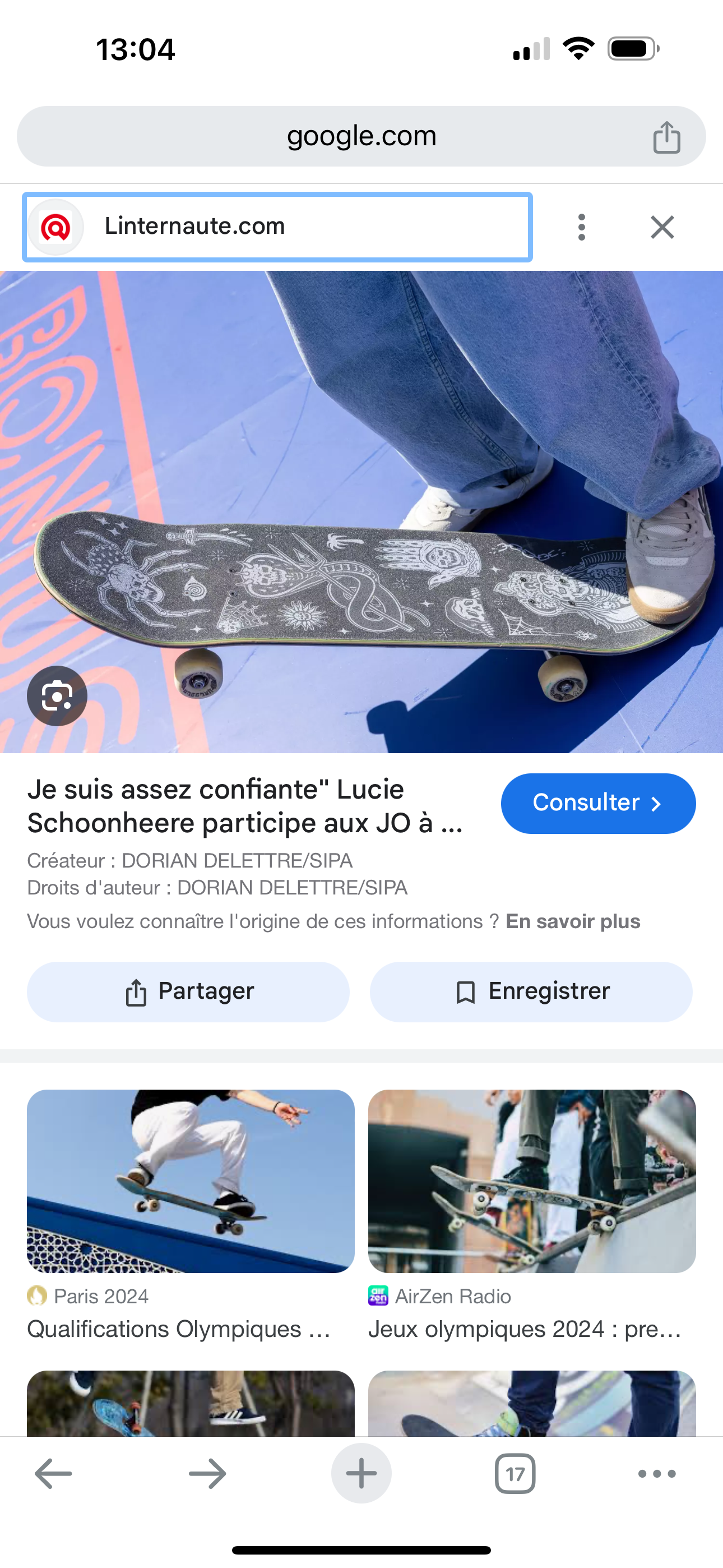This screenshot has width=723, height=1568.
Task: Close the image preview panel
Action: click(x=662, y=227)
